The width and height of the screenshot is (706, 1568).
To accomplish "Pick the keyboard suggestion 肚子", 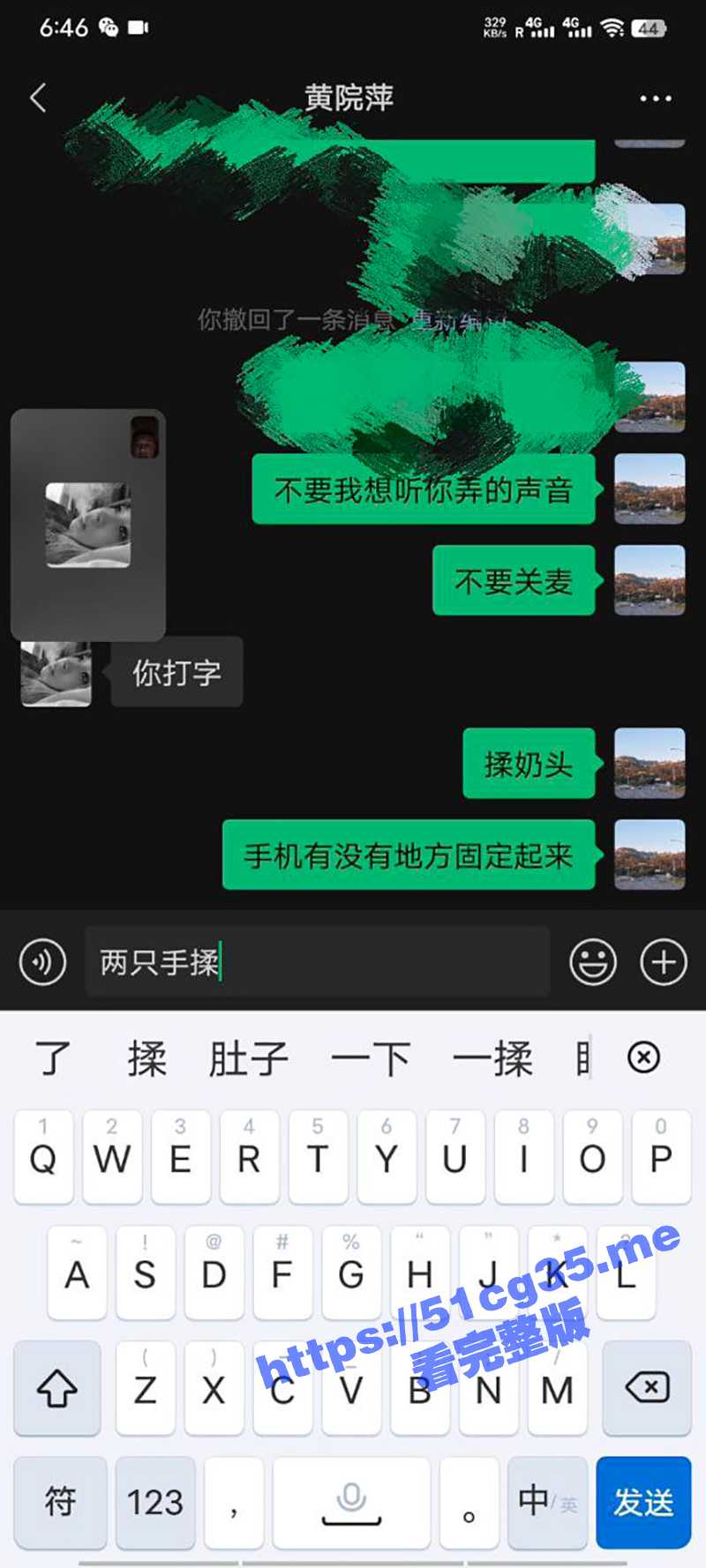I will coord(248,1057).
